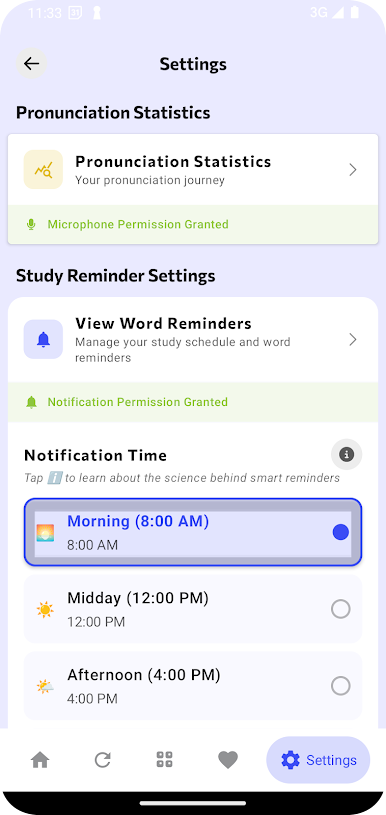Open the grid categories tab
The image size is (386, 815).
[165, 760]
